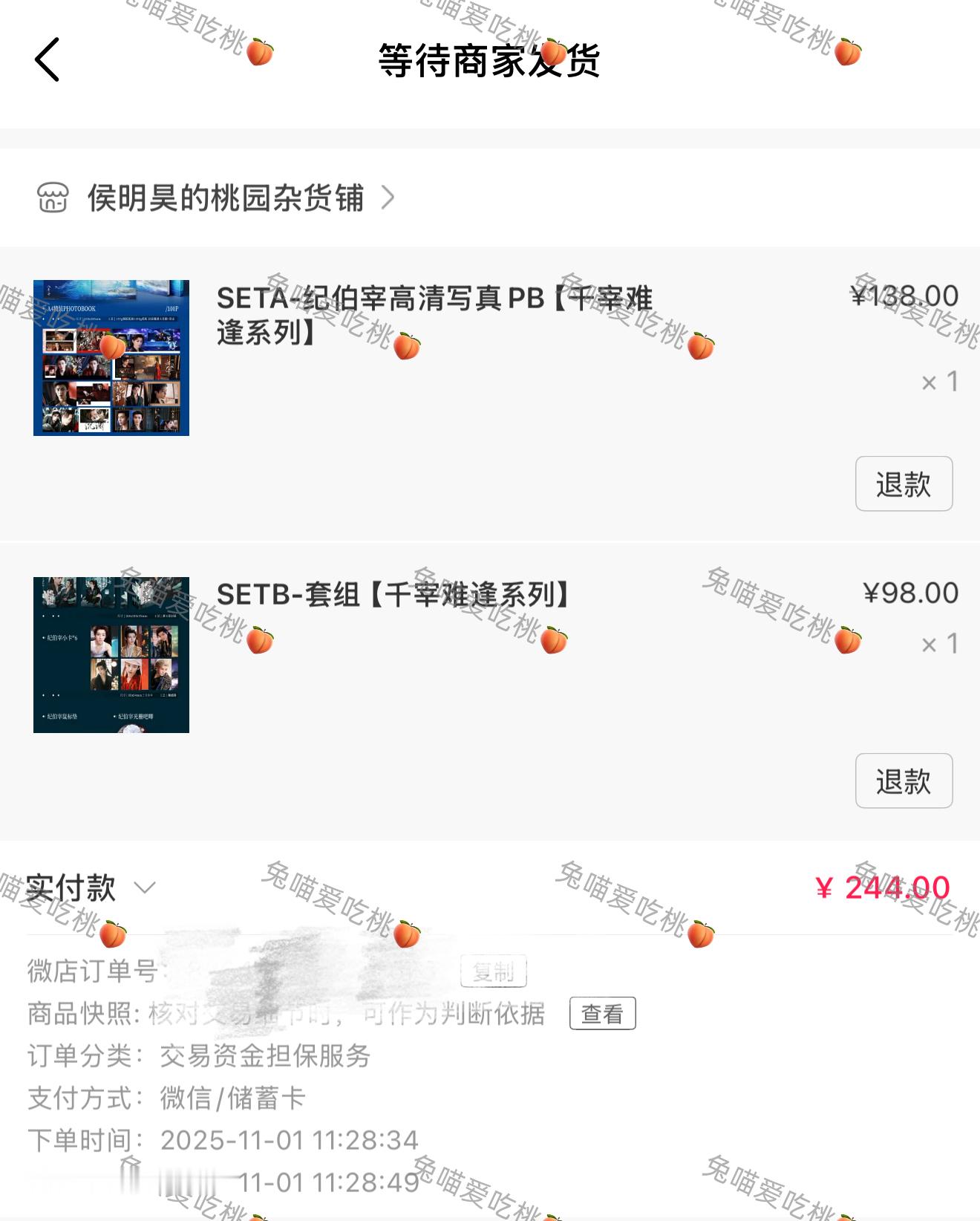Copy the Weidian order number with 复制

(494, 971)
